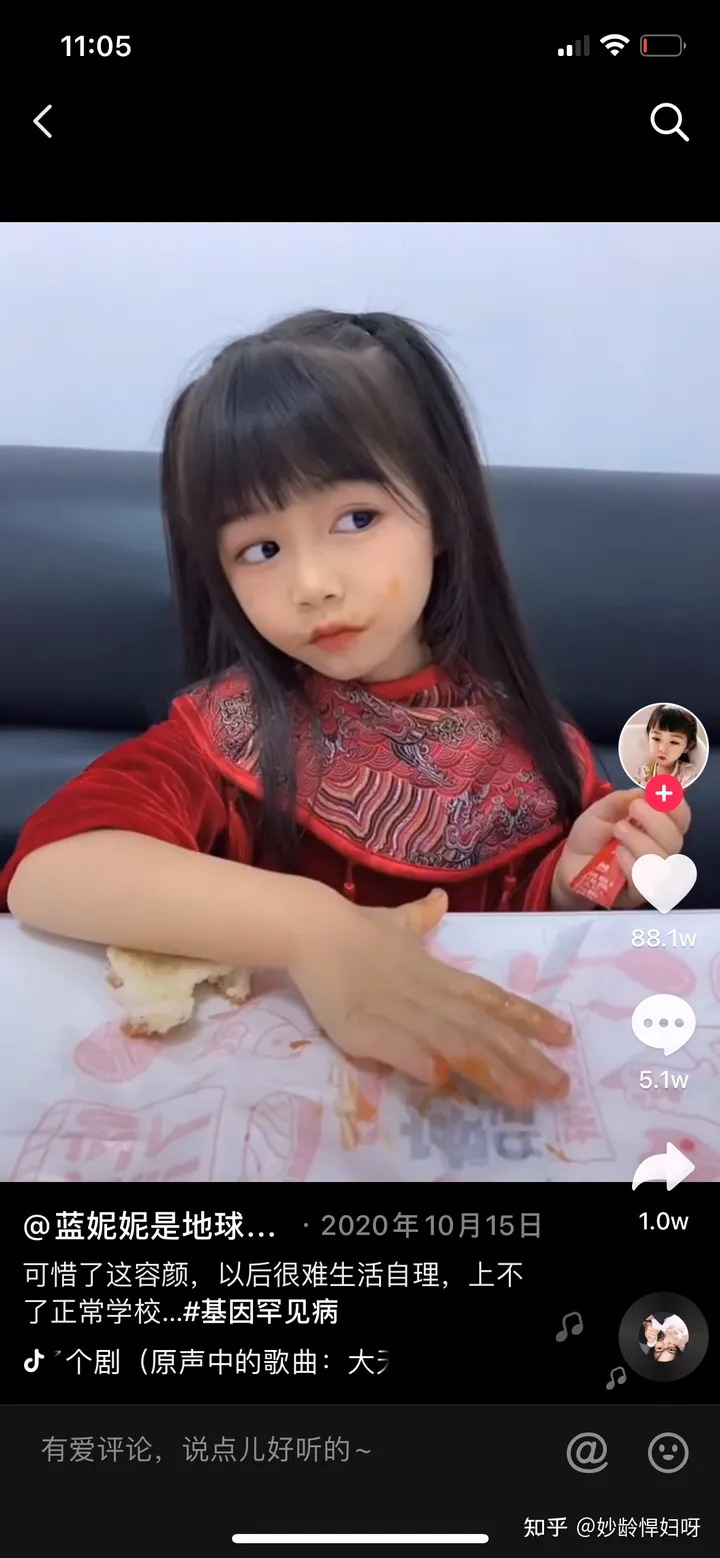The width and height of the screenshot is (720, 1558).
Task: Follow the creator with the red plus
Action: click(x=663, y=794)
